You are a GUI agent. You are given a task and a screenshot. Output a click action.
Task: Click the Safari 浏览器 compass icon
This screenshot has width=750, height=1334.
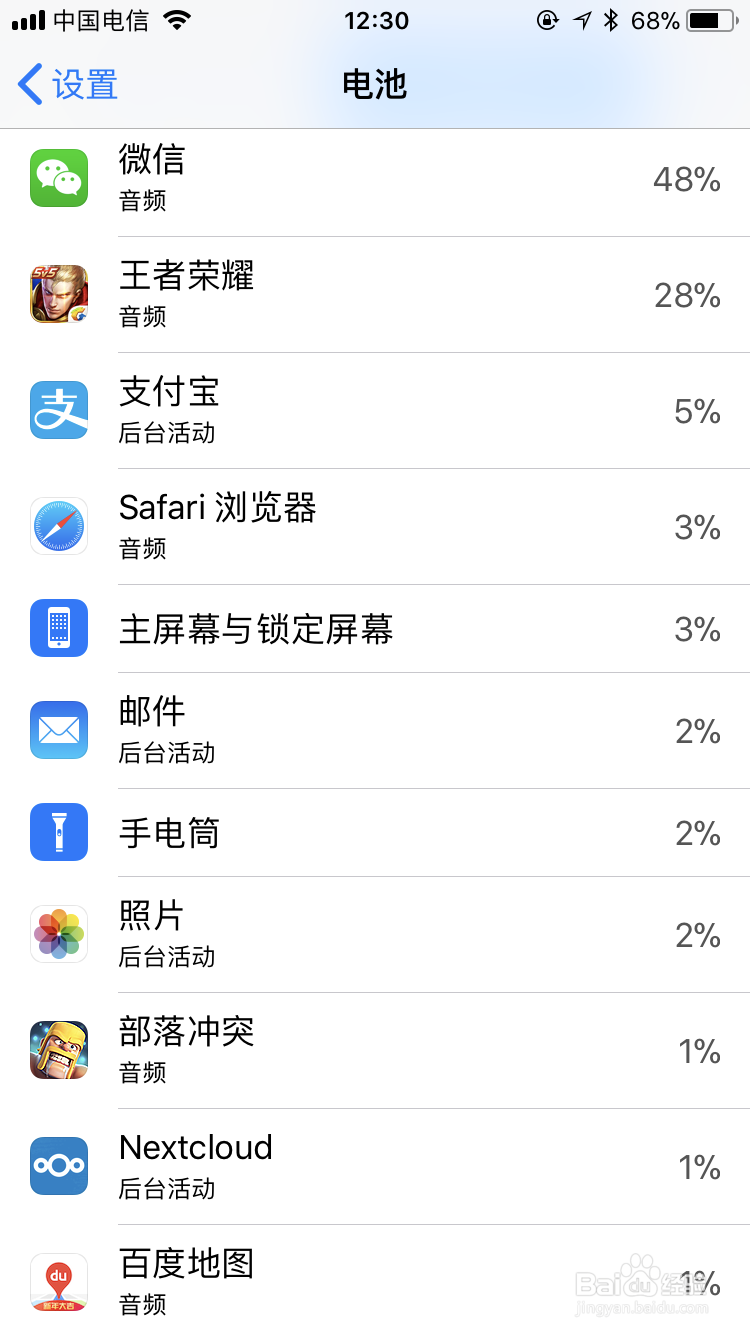[x=58, y=527]
